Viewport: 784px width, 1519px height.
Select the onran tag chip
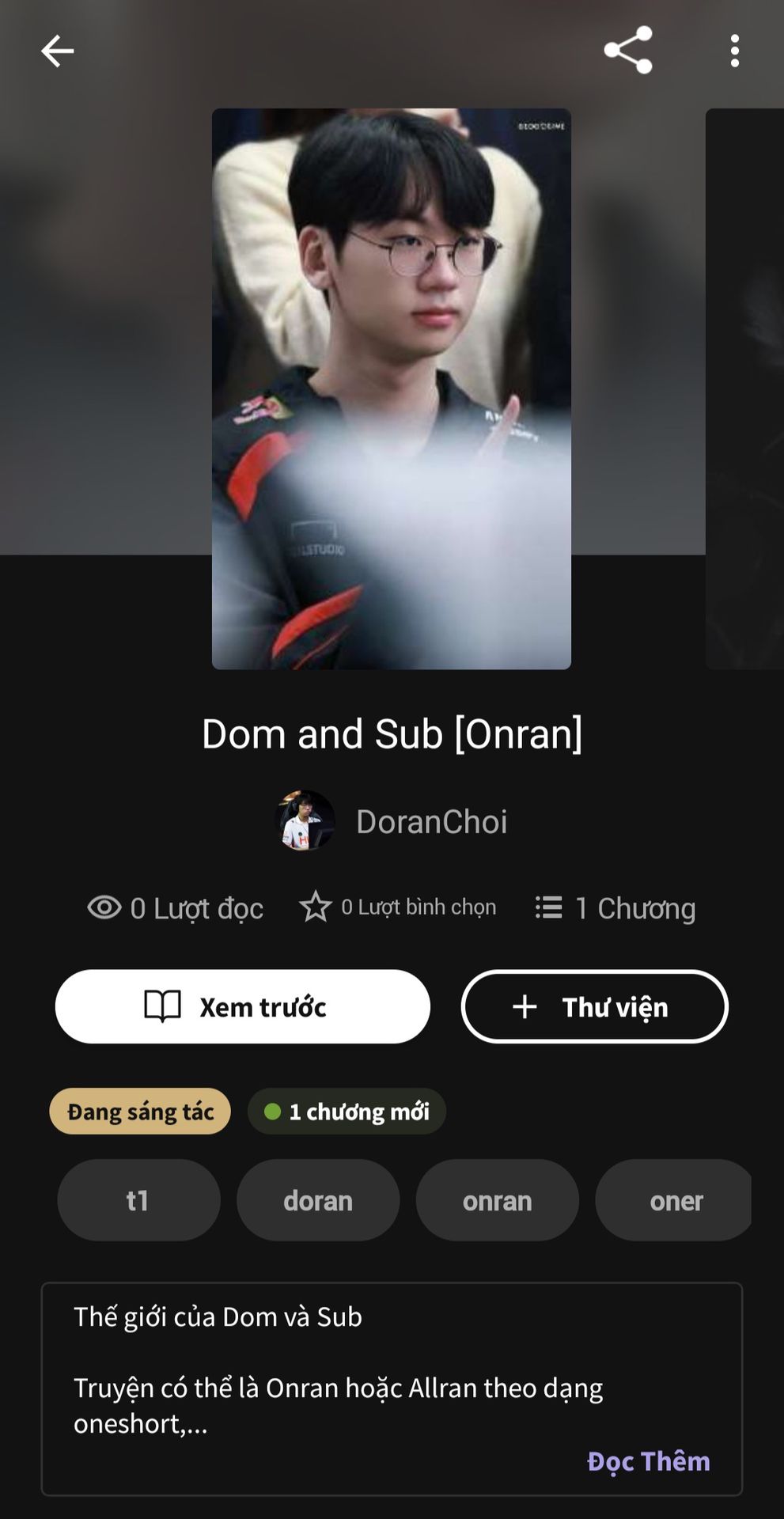[497, 1200]
